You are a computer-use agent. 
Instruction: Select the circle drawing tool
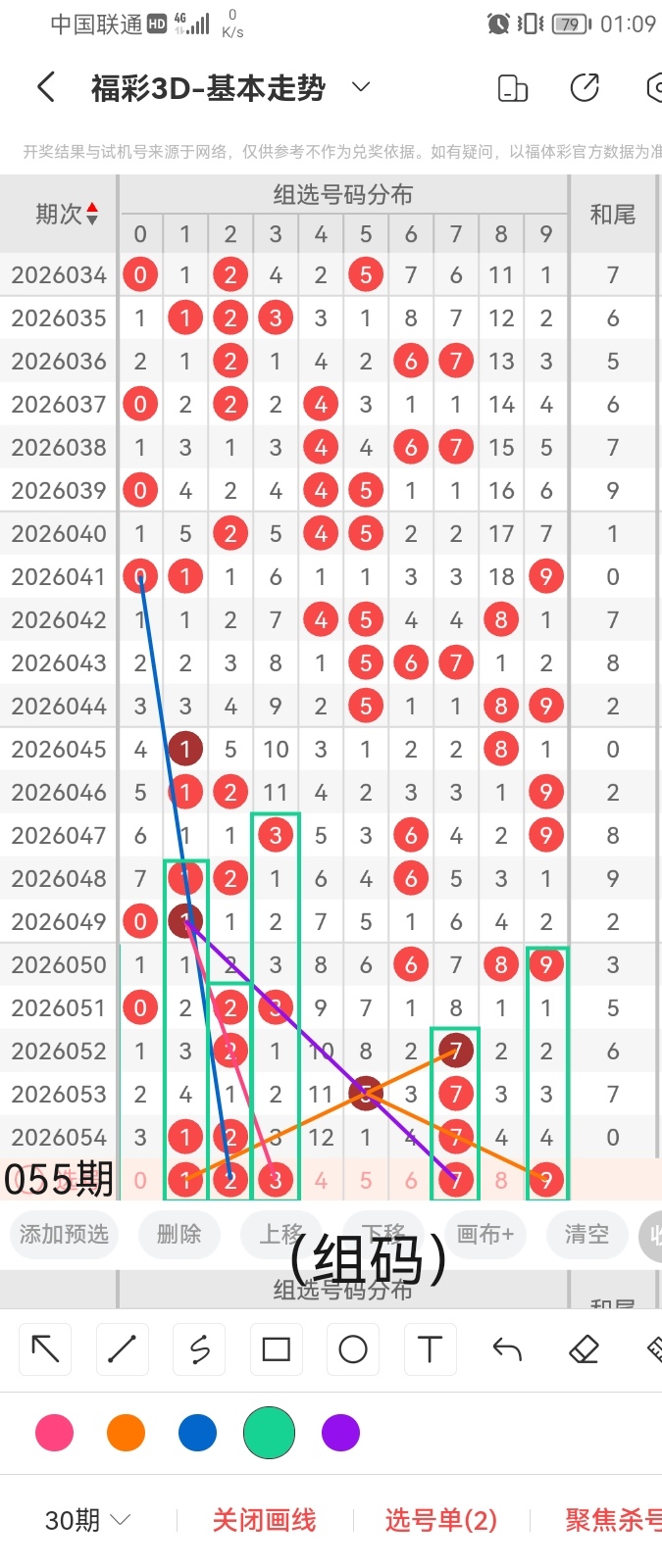[x=353, y=1349]
